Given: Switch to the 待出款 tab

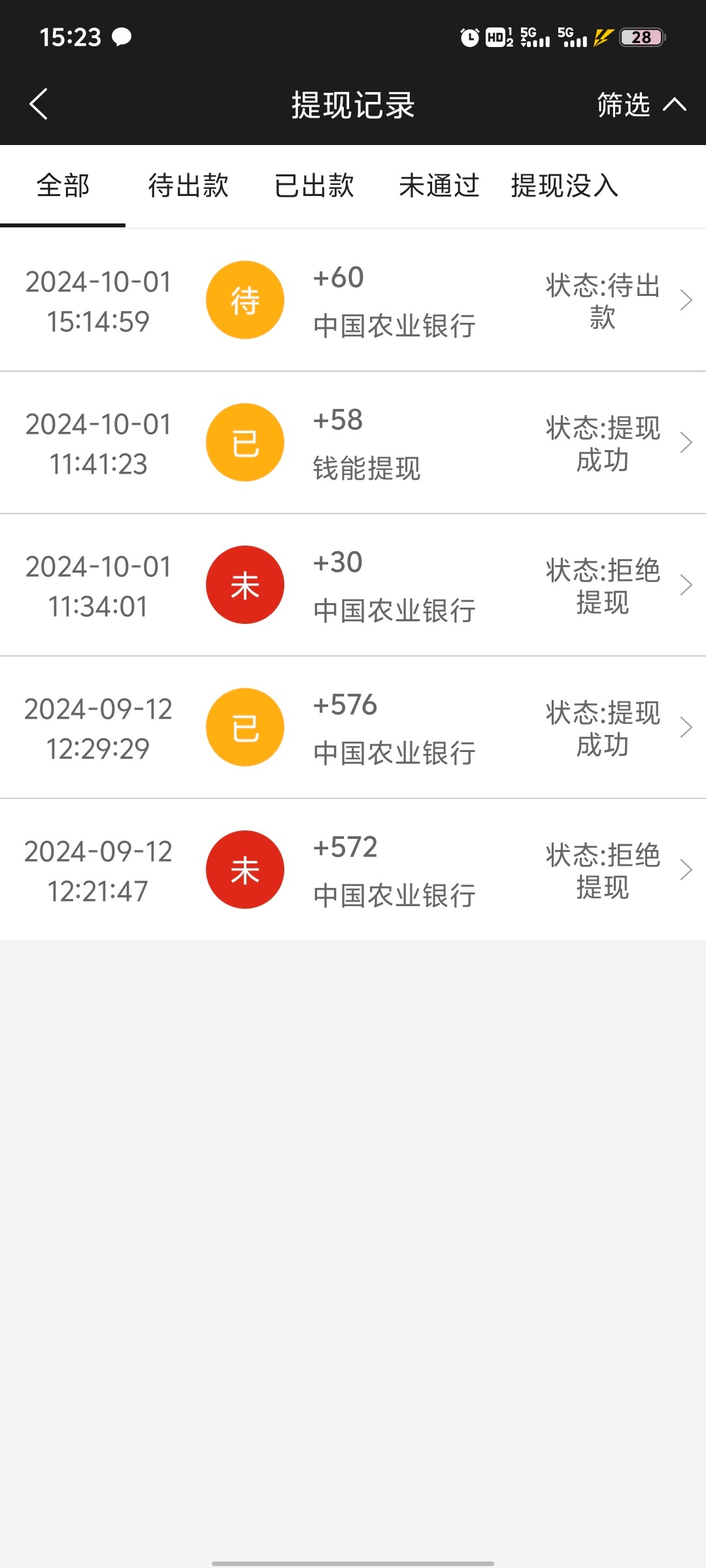Looking at the screenshot, I should click(x=188, y=186).
